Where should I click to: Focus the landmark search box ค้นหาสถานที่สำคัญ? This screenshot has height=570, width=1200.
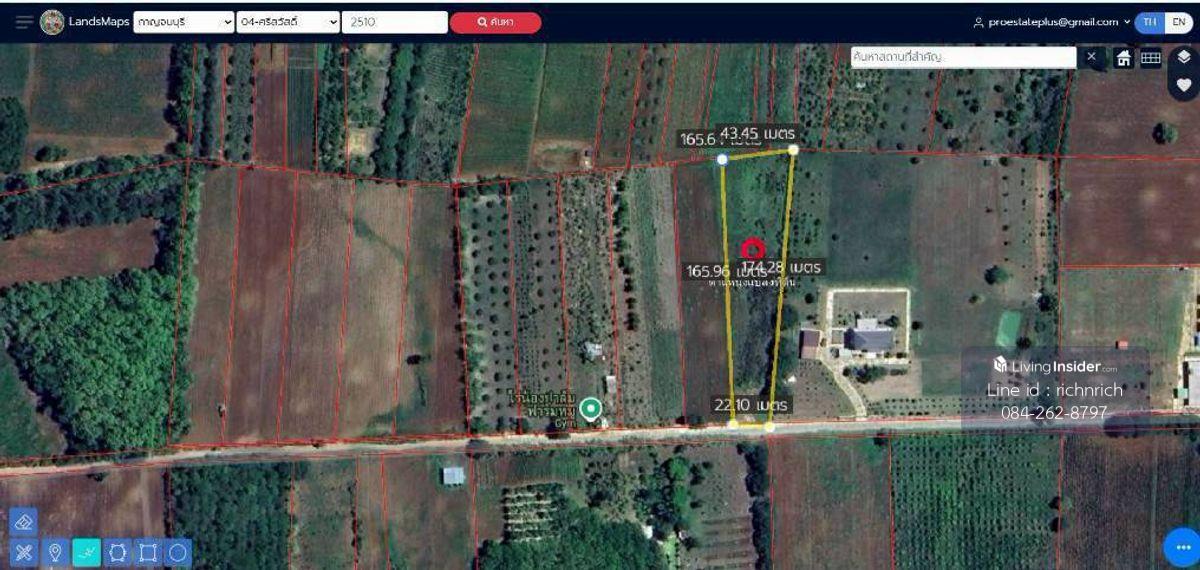click(x=963, y=57)
